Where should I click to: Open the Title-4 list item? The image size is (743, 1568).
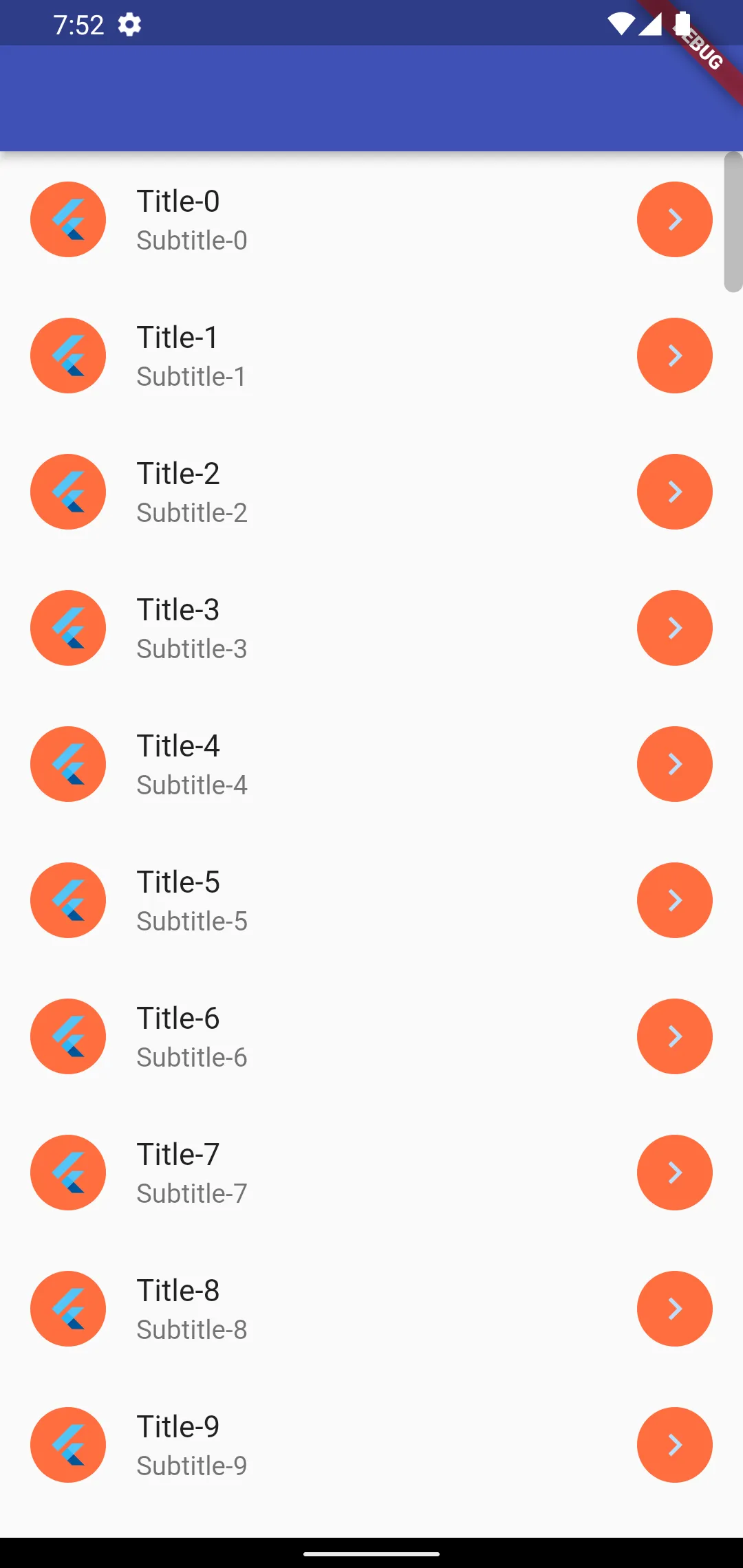tap(371, 764)
